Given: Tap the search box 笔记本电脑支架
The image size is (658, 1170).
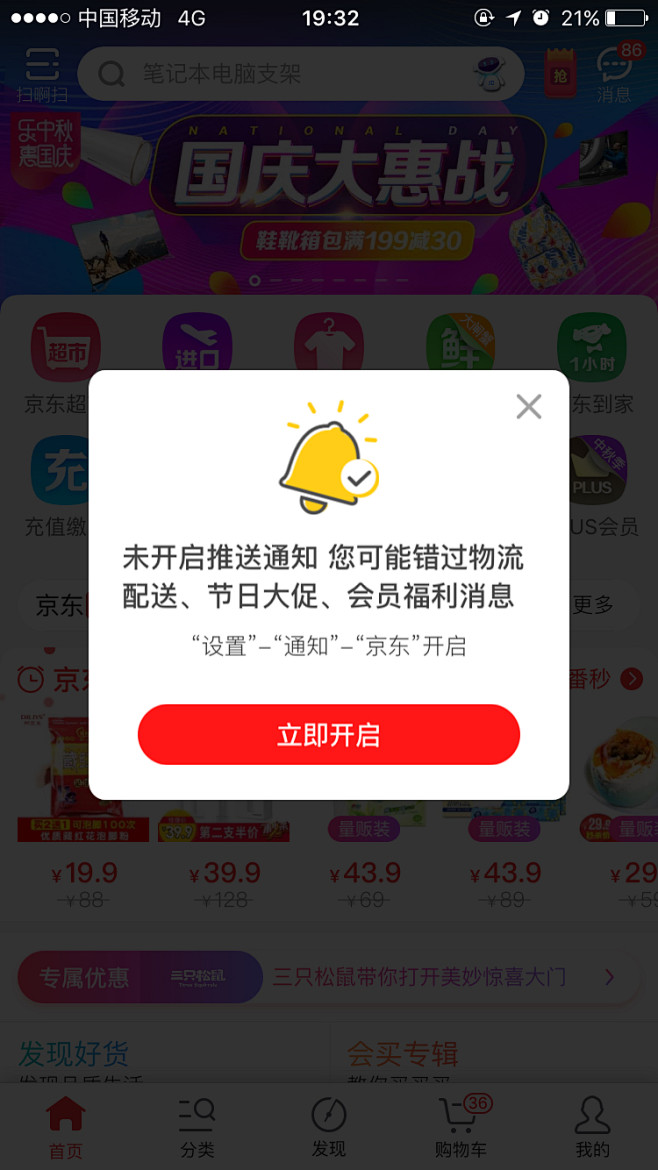Looking at the screenshot, I should pos(300,74).
